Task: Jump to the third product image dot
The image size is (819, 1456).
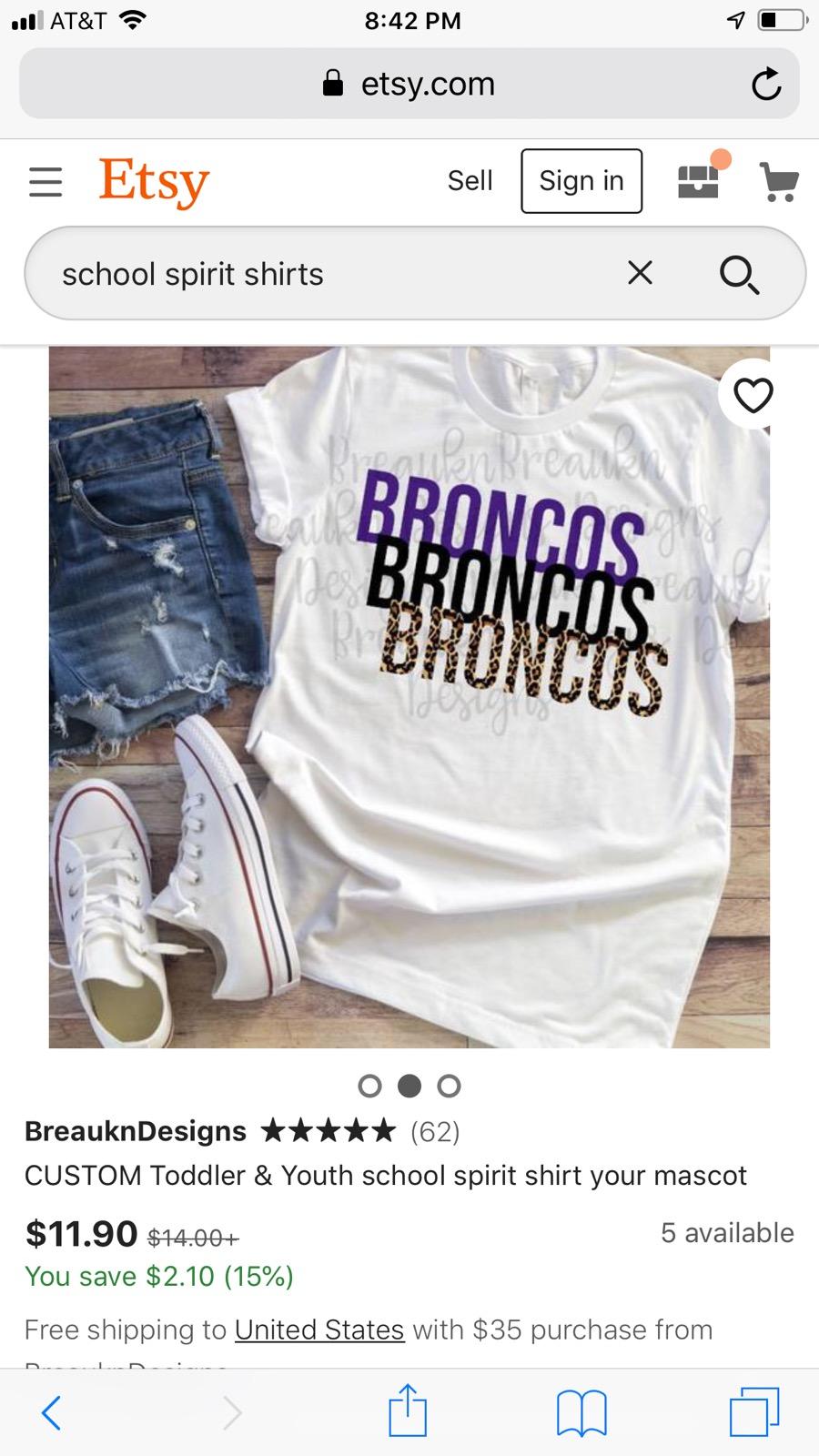Action: 449,1086
